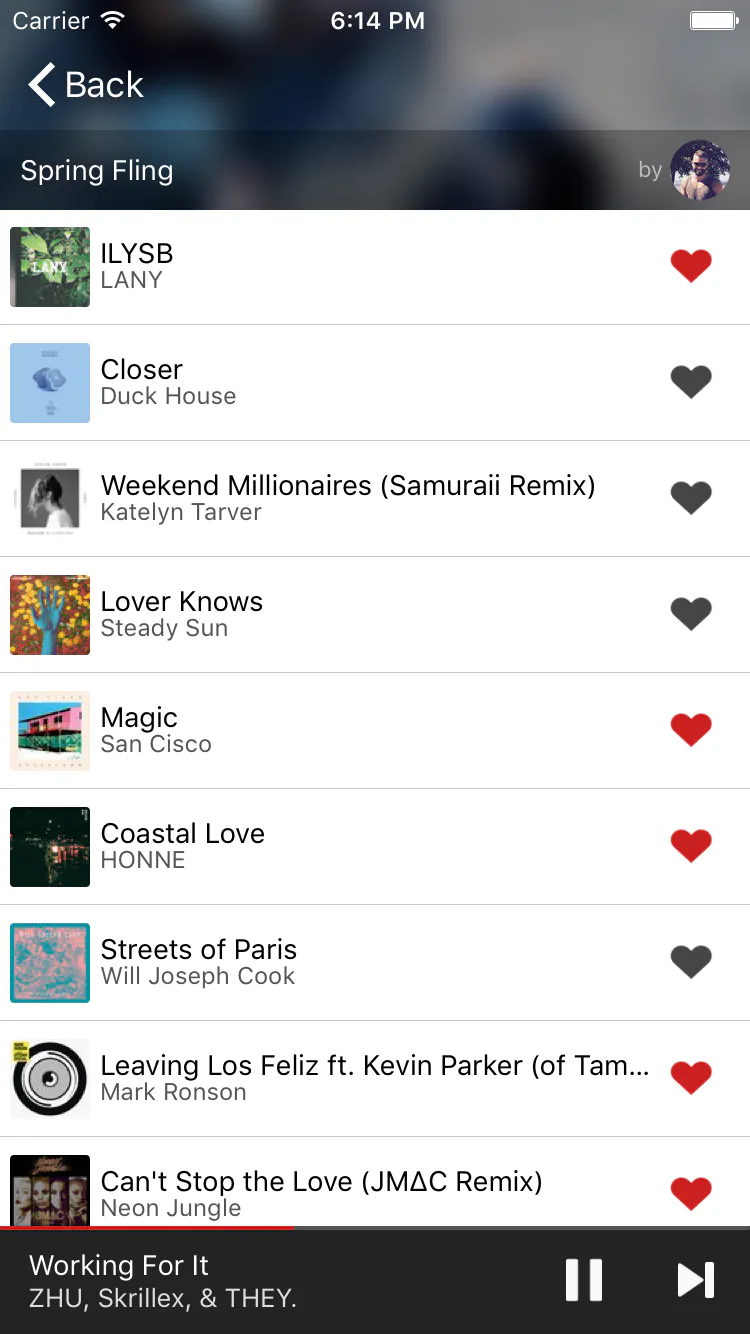Unlike Coastal Love by HONNE
Viewport: 750px width, 1334px height.
[x=691, y=846]
